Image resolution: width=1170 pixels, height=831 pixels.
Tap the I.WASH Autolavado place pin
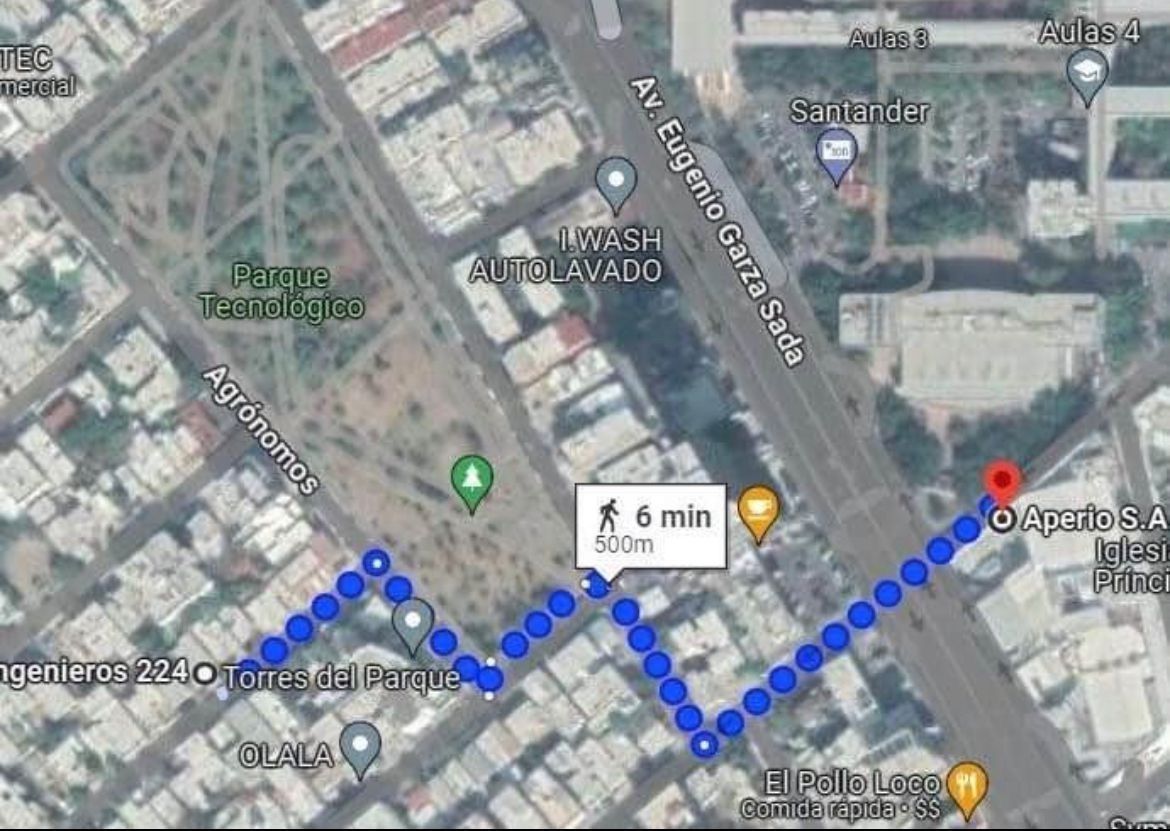click(616, 181)
